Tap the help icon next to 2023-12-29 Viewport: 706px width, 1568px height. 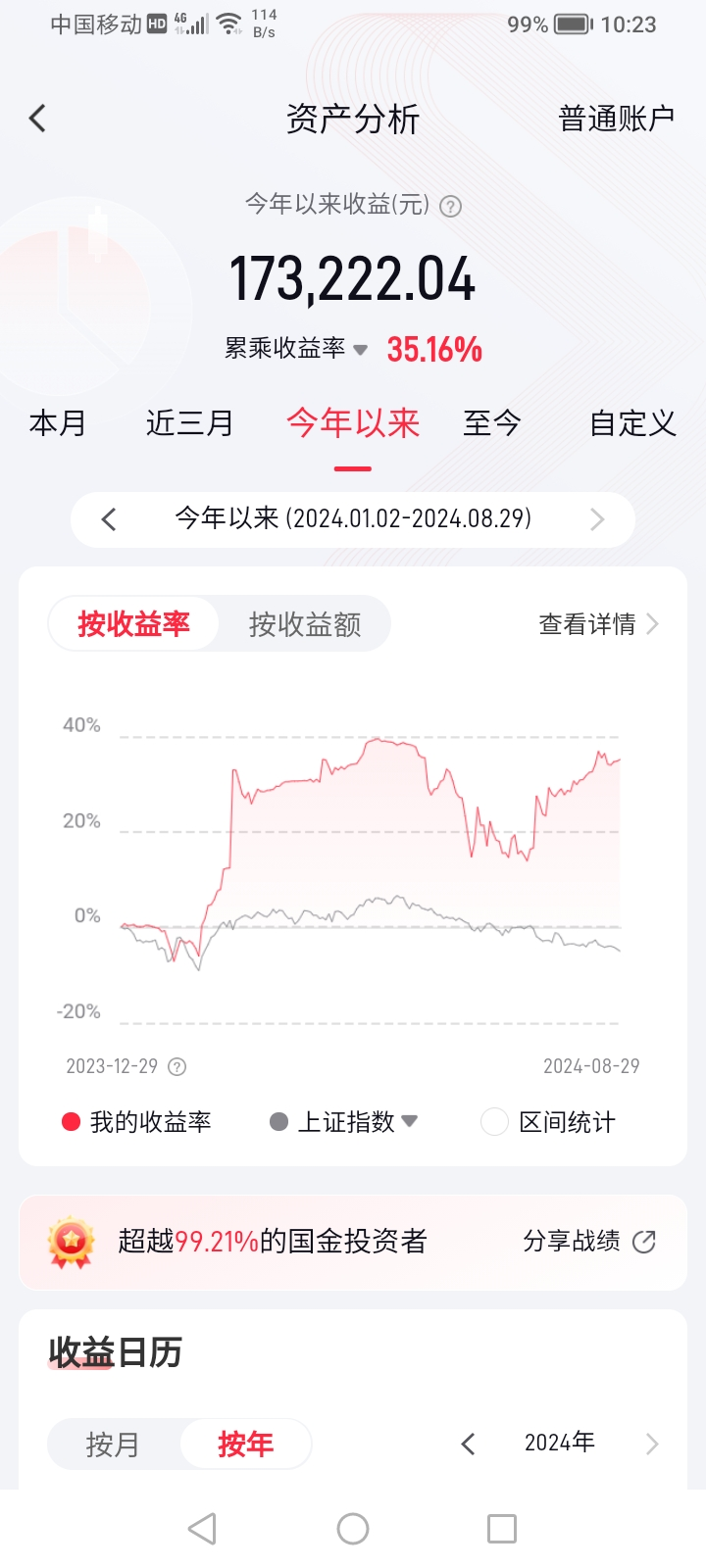click(177, 1066)
